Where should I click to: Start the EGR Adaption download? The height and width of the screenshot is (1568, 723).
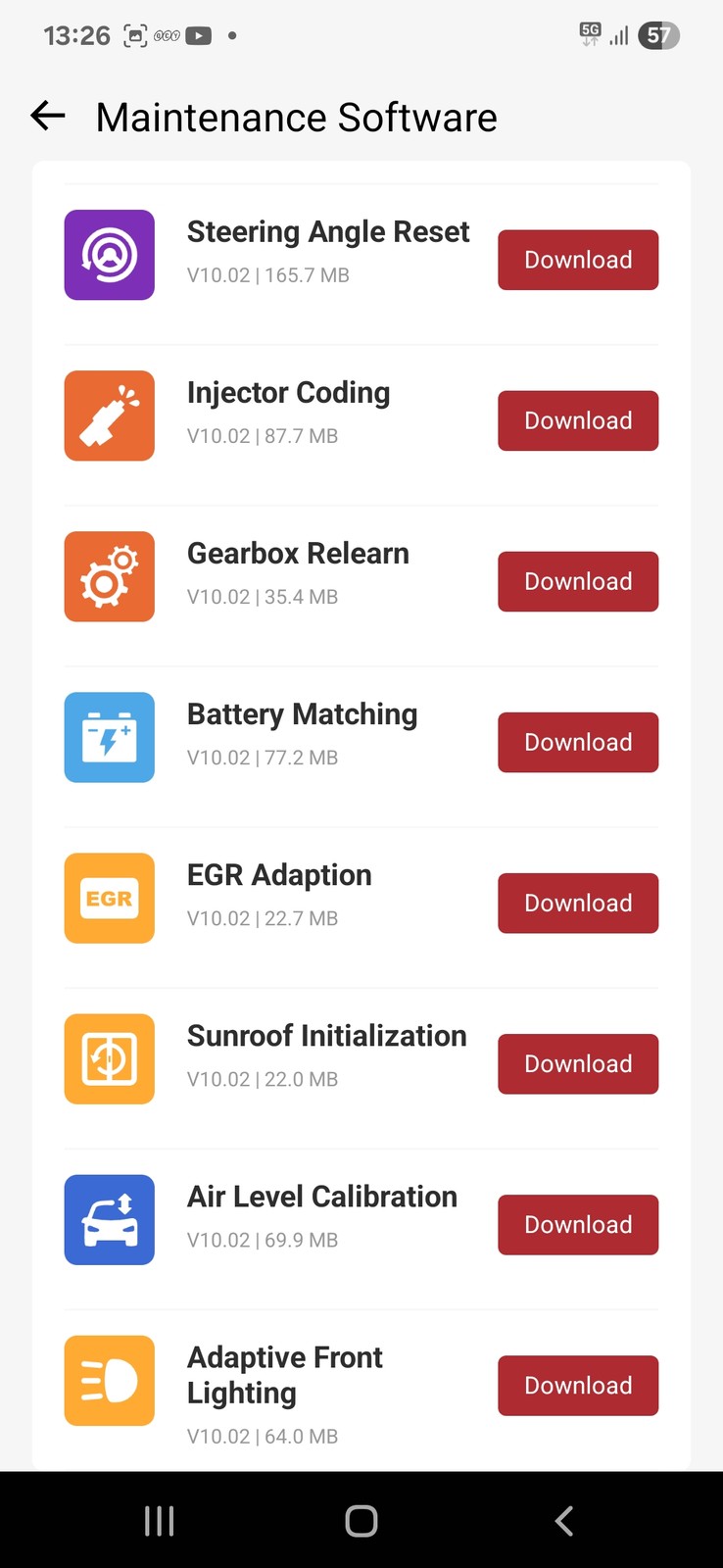[578, 903]
